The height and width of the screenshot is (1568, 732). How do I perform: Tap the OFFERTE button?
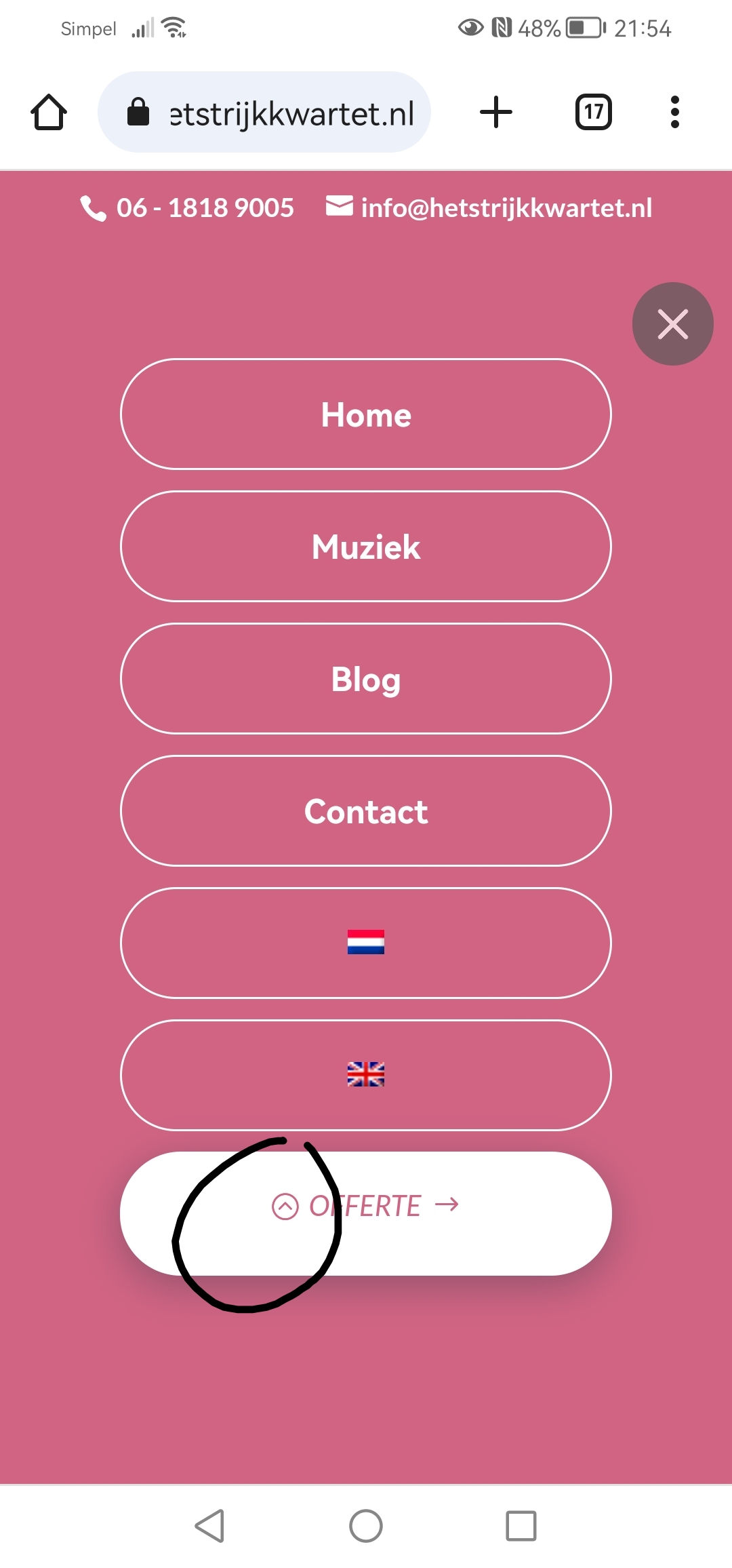point(366,1213)
